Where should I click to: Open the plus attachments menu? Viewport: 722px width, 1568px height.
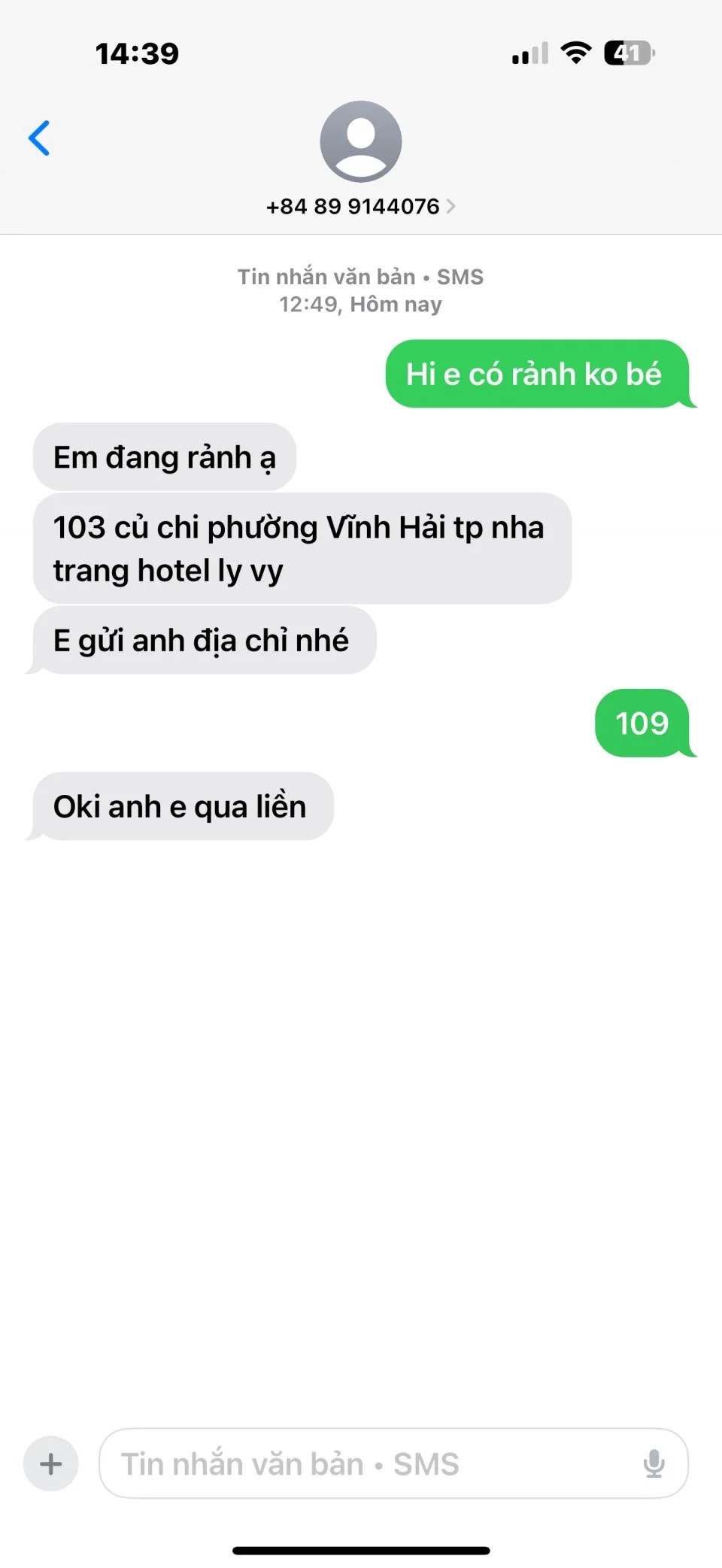[x=51, y=1463]
